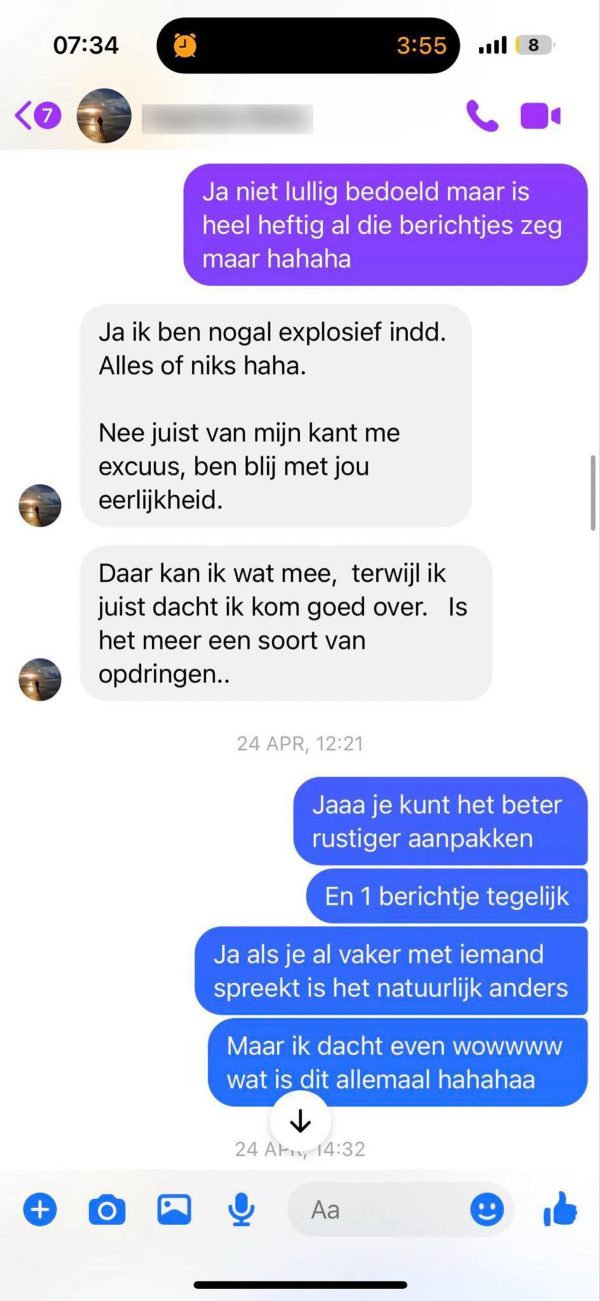Start a voice call
600x1301 pixels.
(x=482, y=116)
